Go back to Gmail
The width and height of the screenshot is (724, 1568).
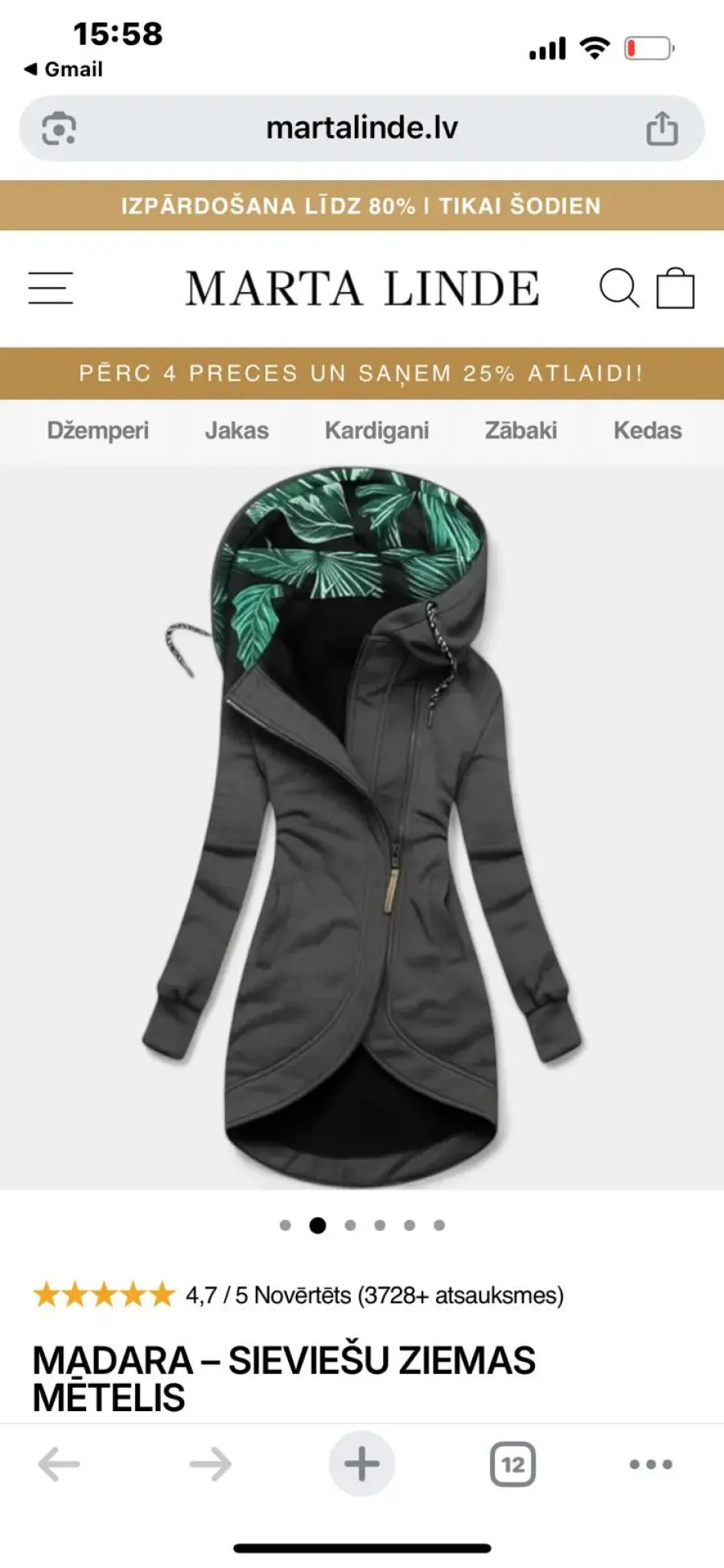[x=64, y=69]
